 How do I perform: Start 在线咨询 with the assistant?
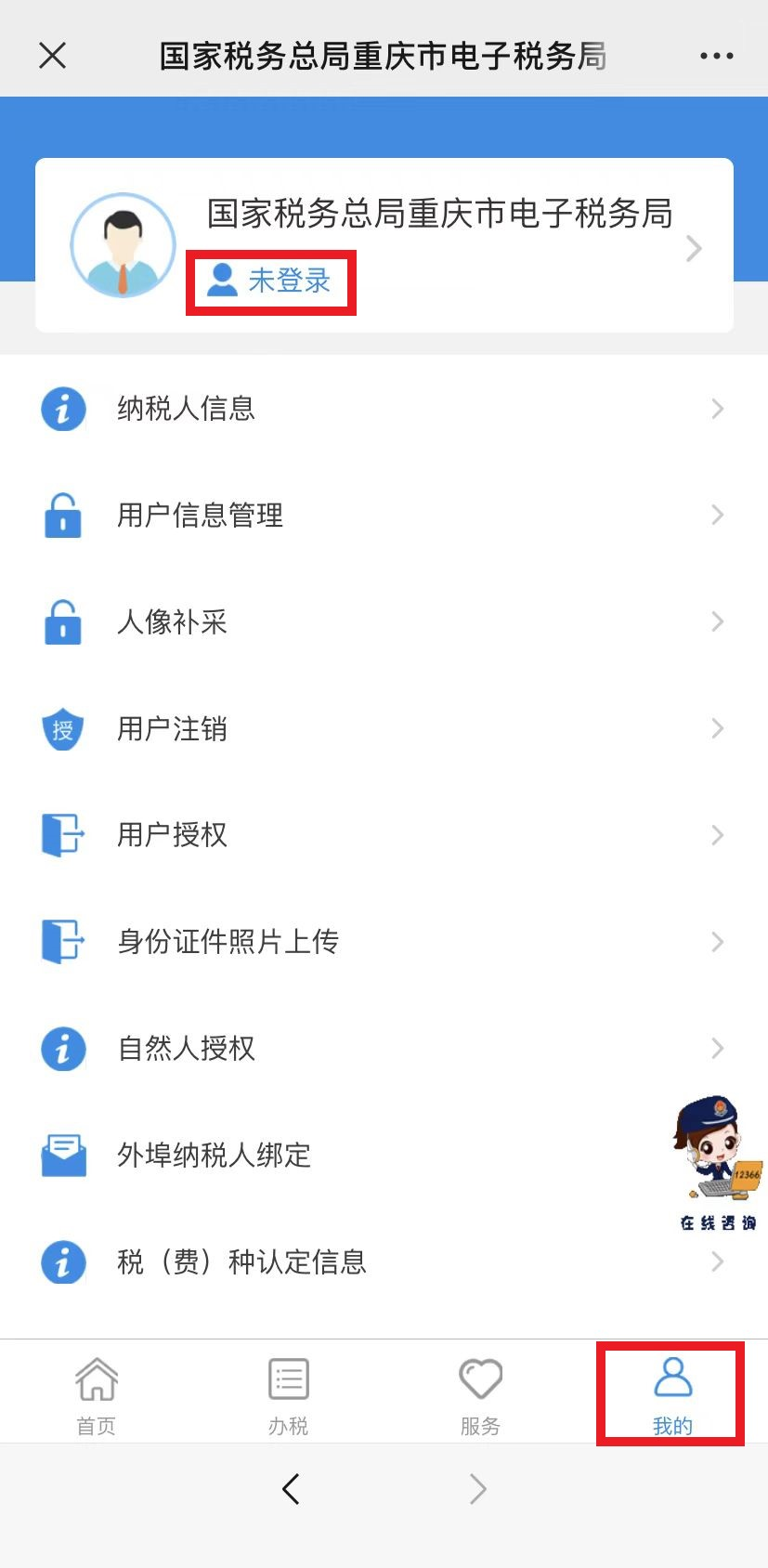point(717,1163)
